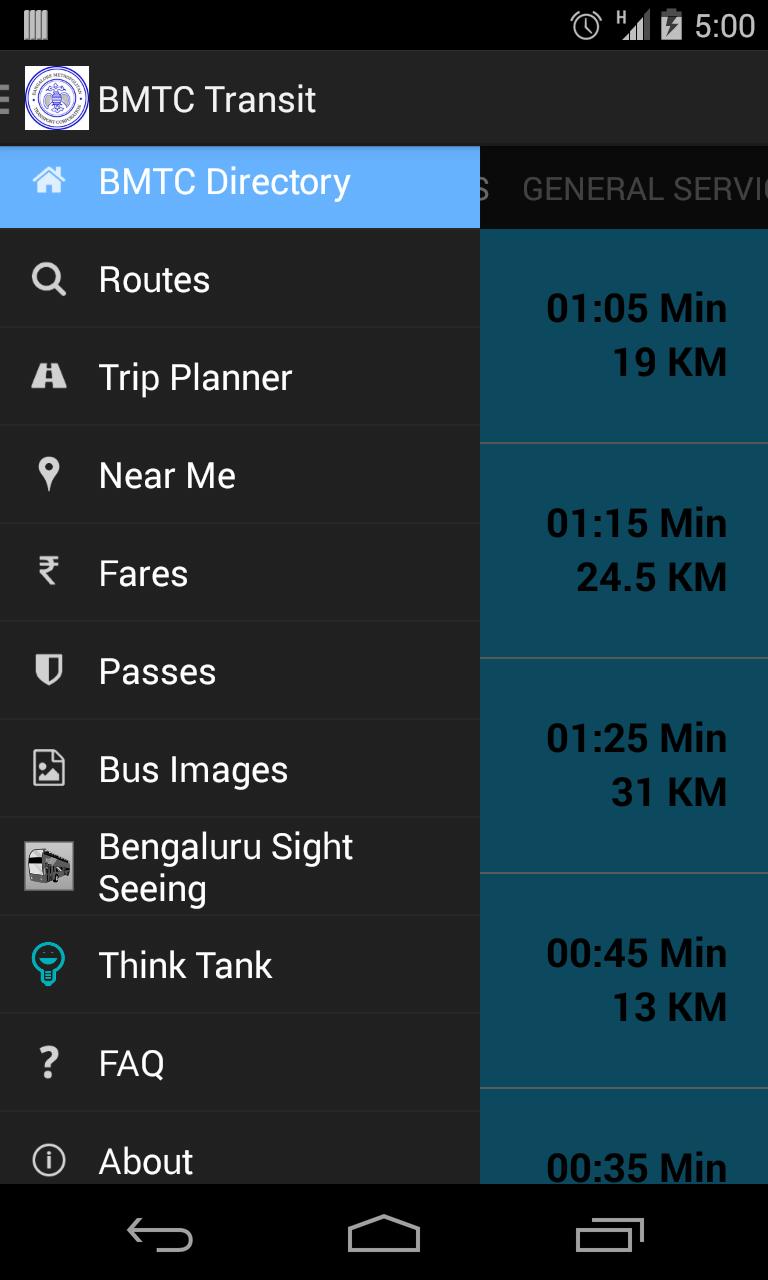
Task: Select the home icon beside BMTC Directory
Action: pyautogui.click(x=48, y=182)
